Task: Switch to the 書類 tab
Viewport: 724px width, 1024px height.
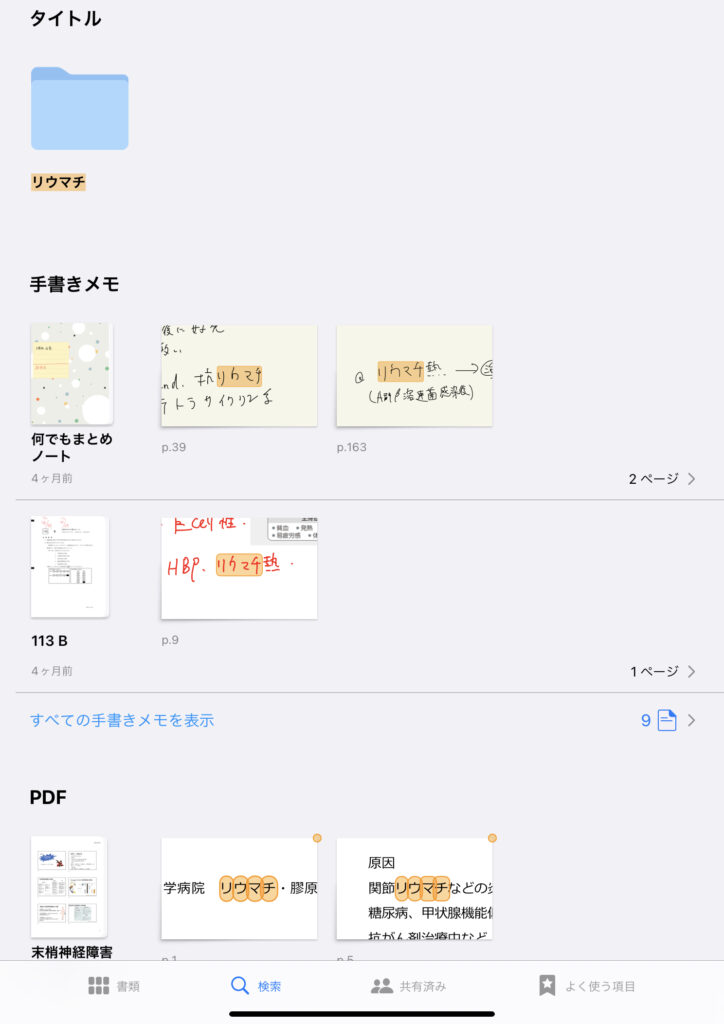Action: coord(113,986)
